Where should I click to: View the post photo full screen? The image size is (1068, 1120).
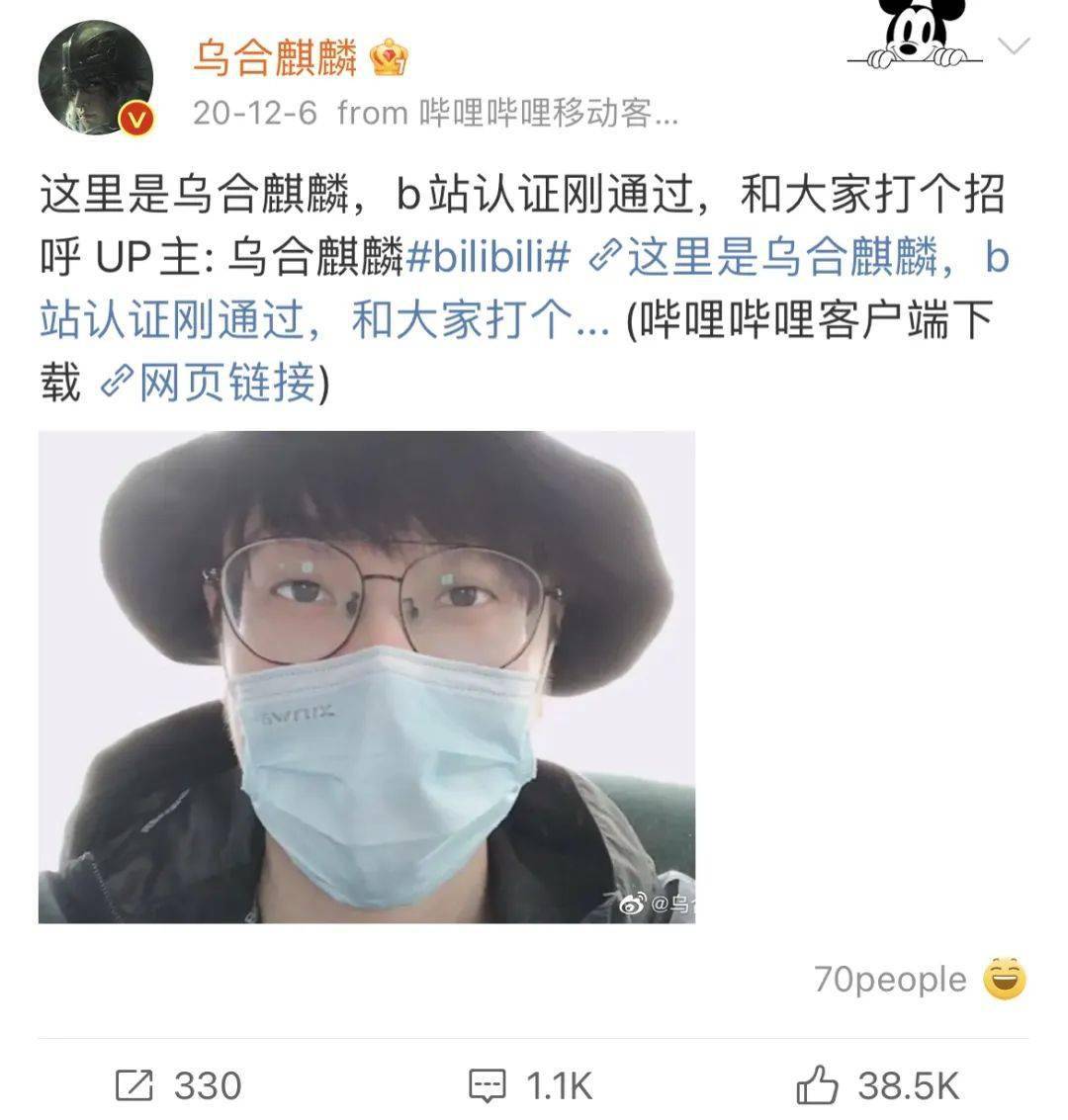(366, 677)
